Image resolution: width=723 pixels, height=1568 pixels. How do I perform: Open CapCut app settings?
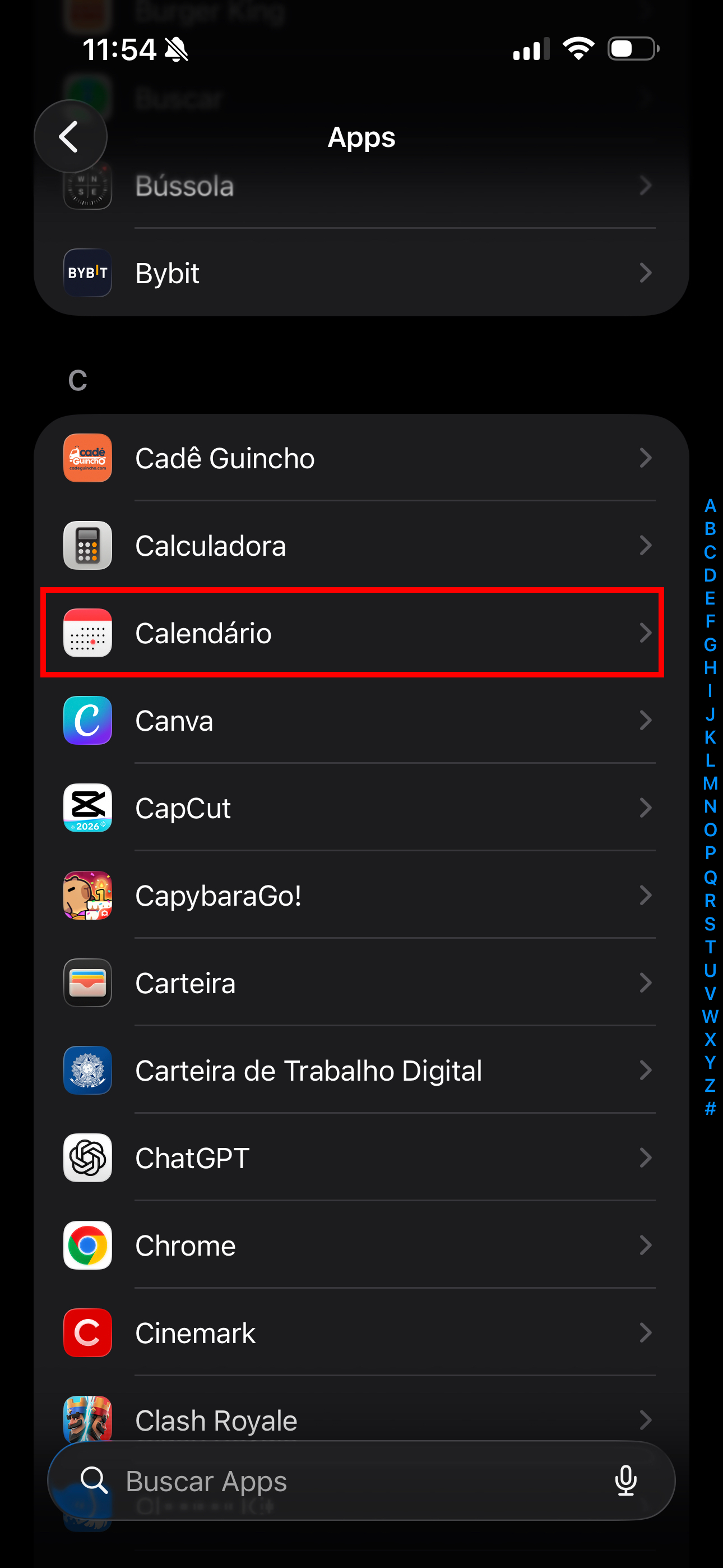point(360,808)
